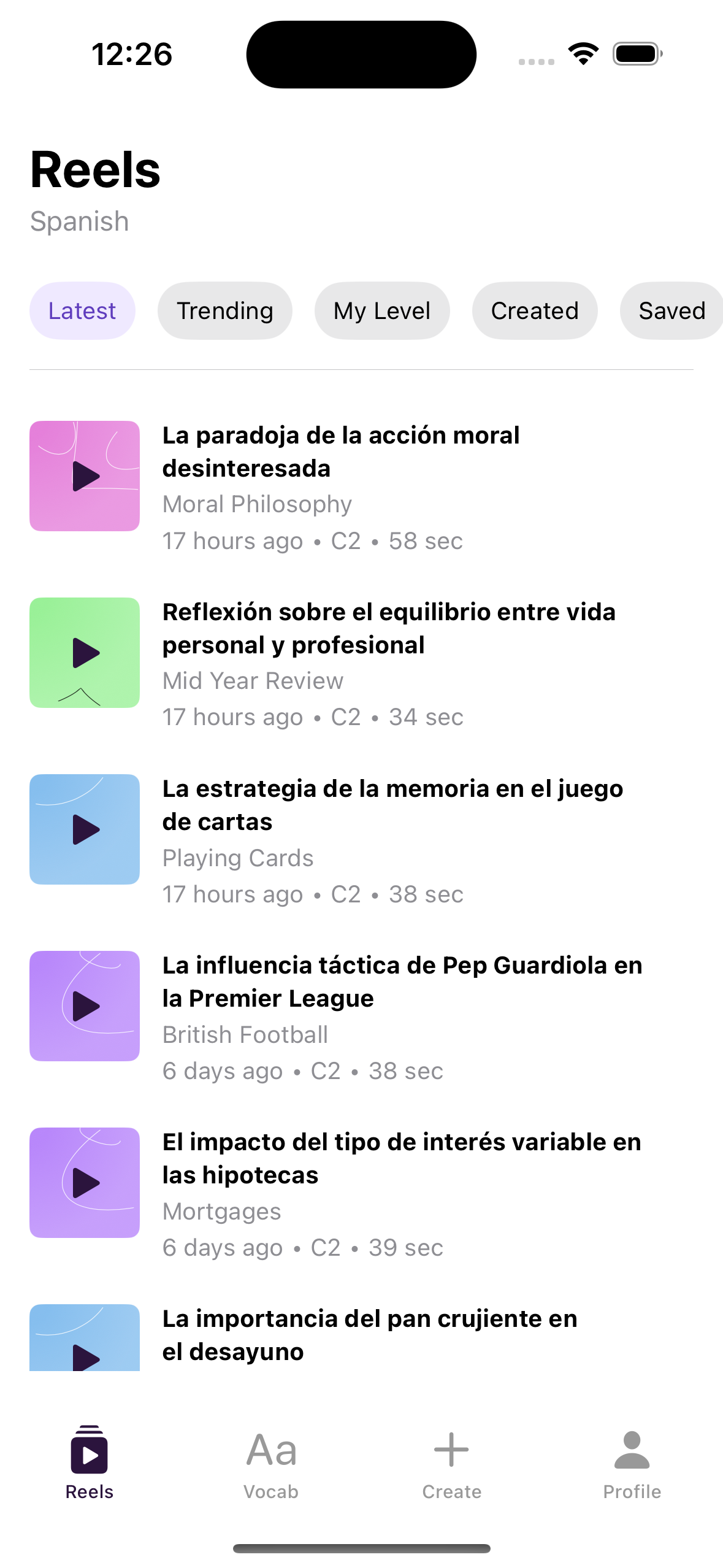Filter reels by My Level
Viewport: 723px width, 1568px height.
[381, 310]
